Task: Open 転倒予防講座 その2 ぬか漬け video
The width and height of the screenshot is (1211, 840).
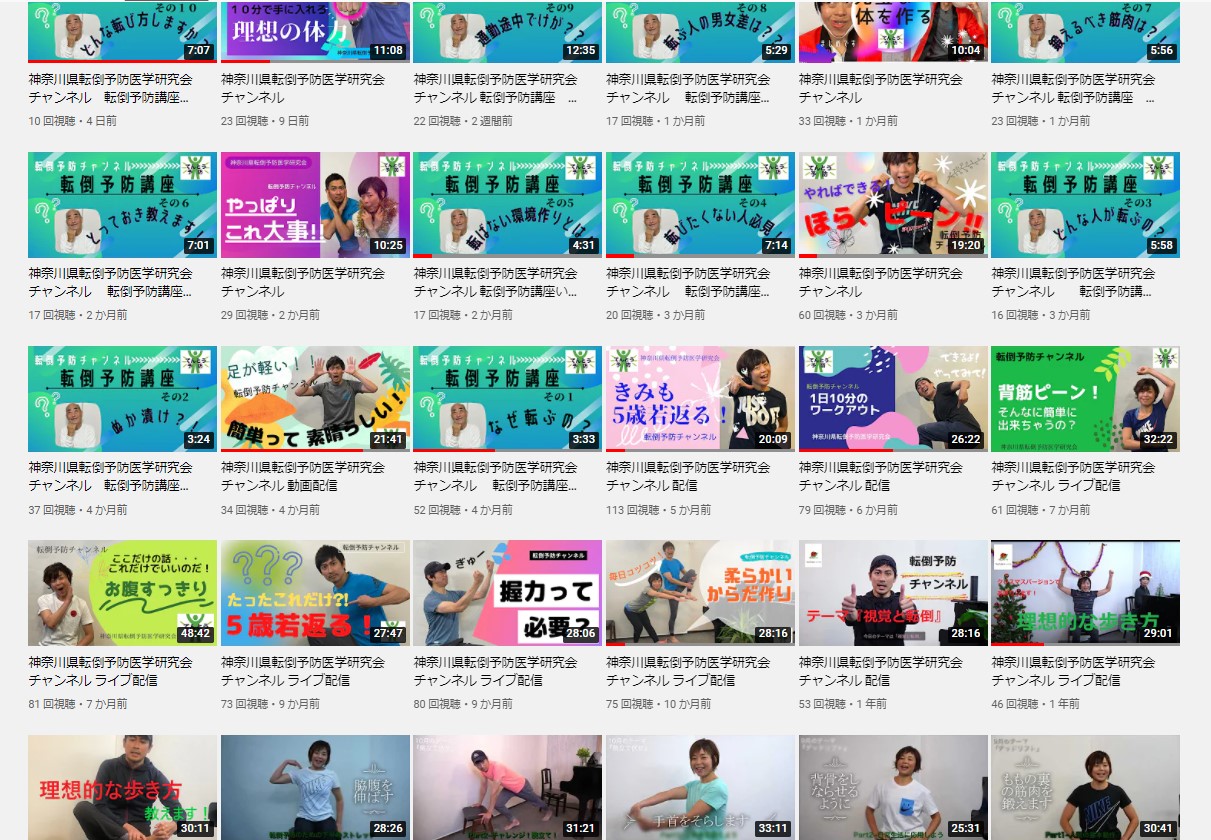Action: tap(122, 399)
